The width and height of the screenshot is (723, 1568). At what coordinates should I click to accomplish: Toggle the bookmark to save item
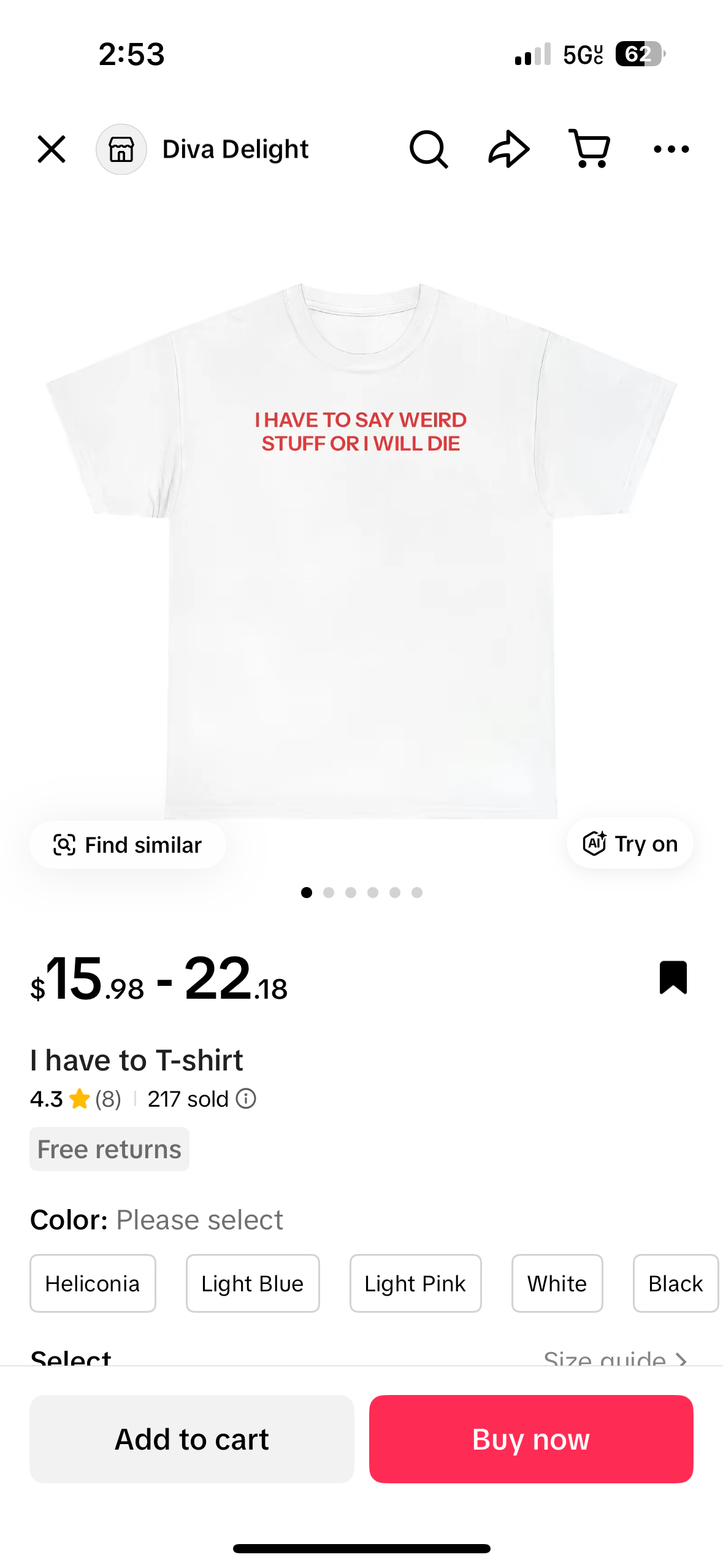tap(673, 977)
